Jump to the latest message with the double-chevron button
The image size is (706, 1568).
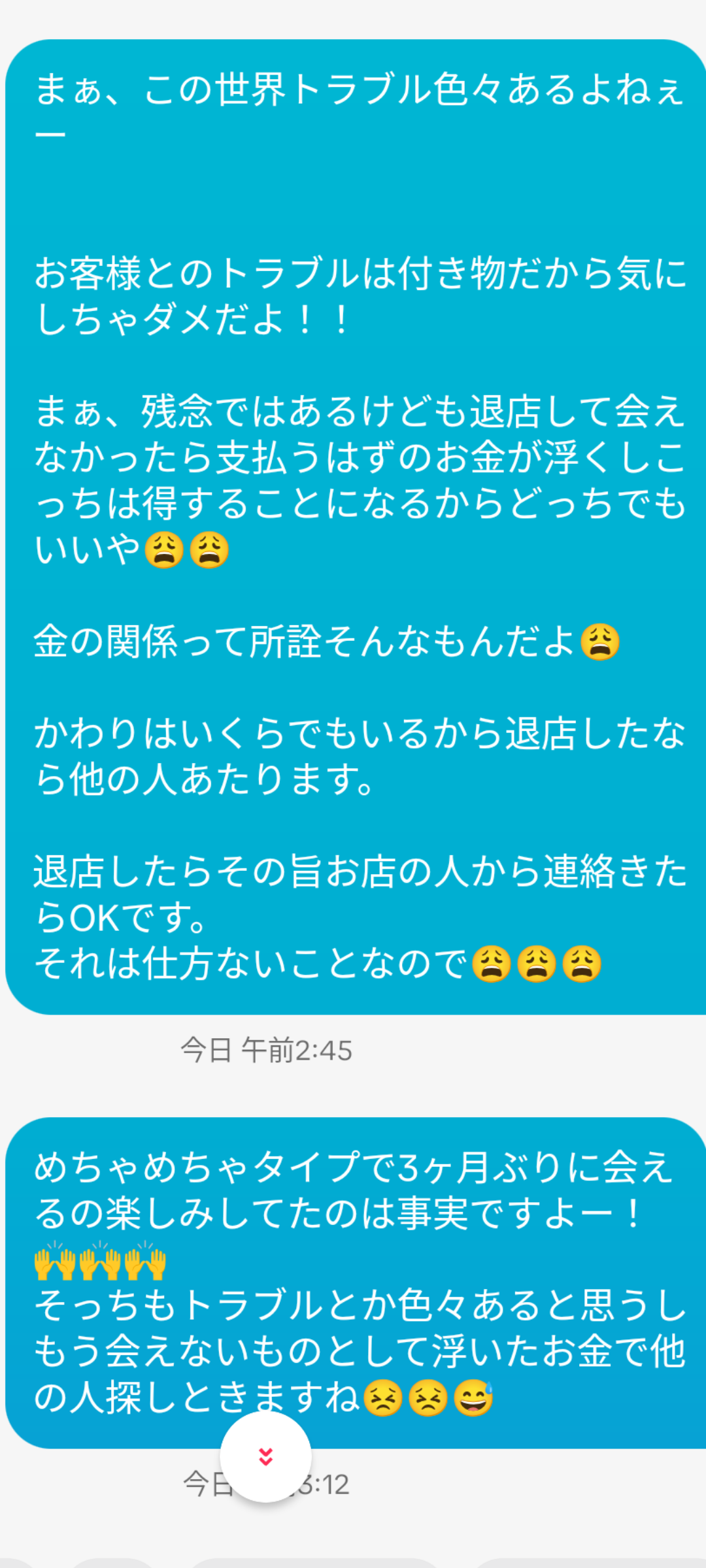point(265,1456)
